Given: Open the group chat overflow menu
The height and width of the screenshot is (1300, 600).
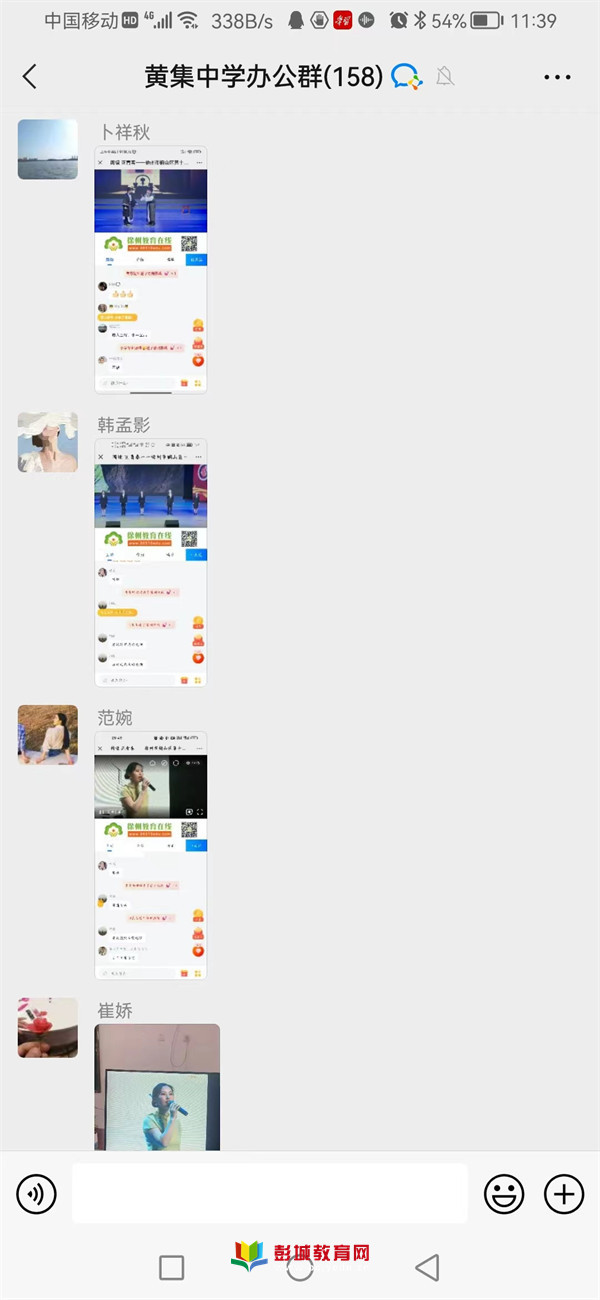Looking at the screenshot, I should click(x=557, y=77).
